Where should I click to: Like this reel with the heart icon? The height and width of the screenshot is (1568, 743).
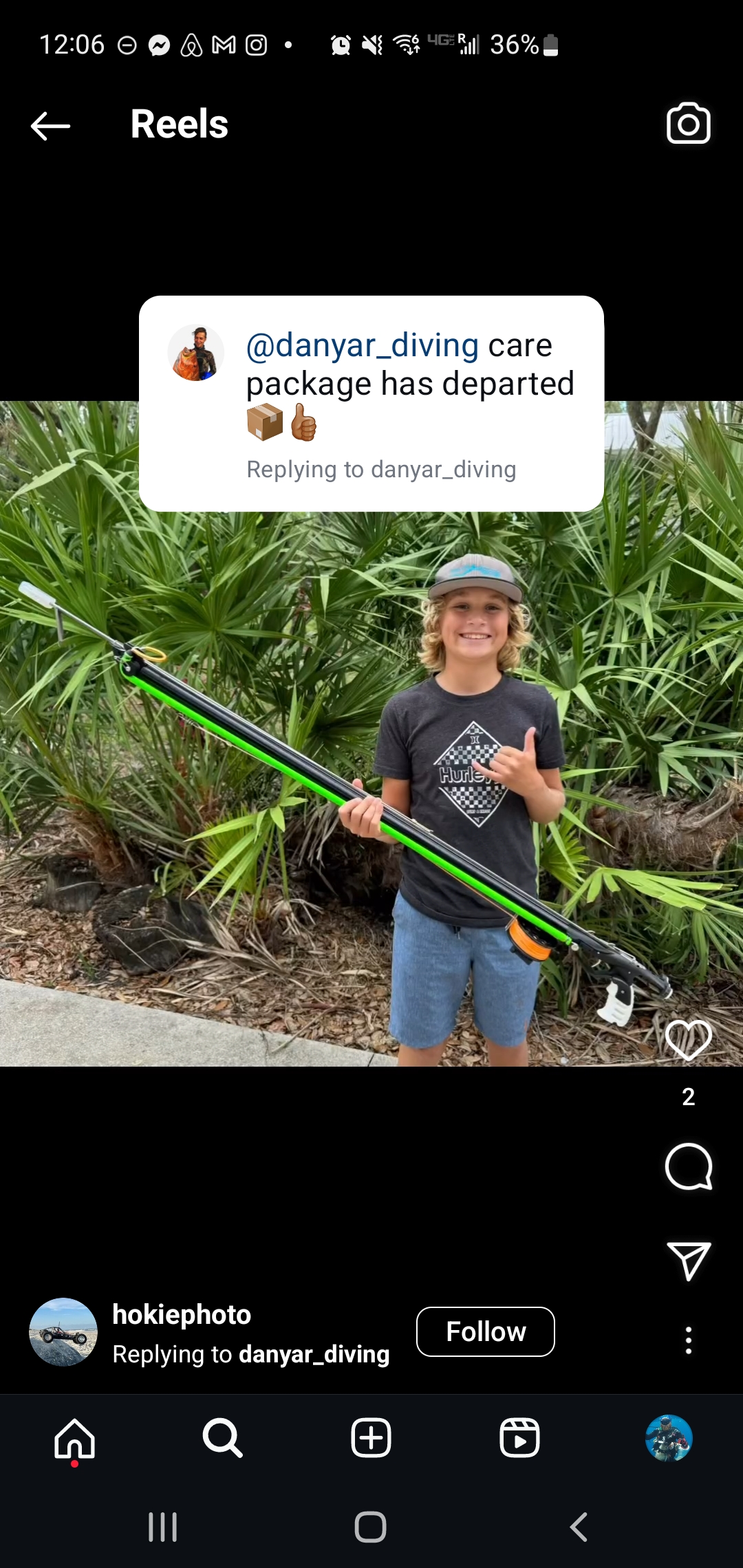coord(688,1039)
